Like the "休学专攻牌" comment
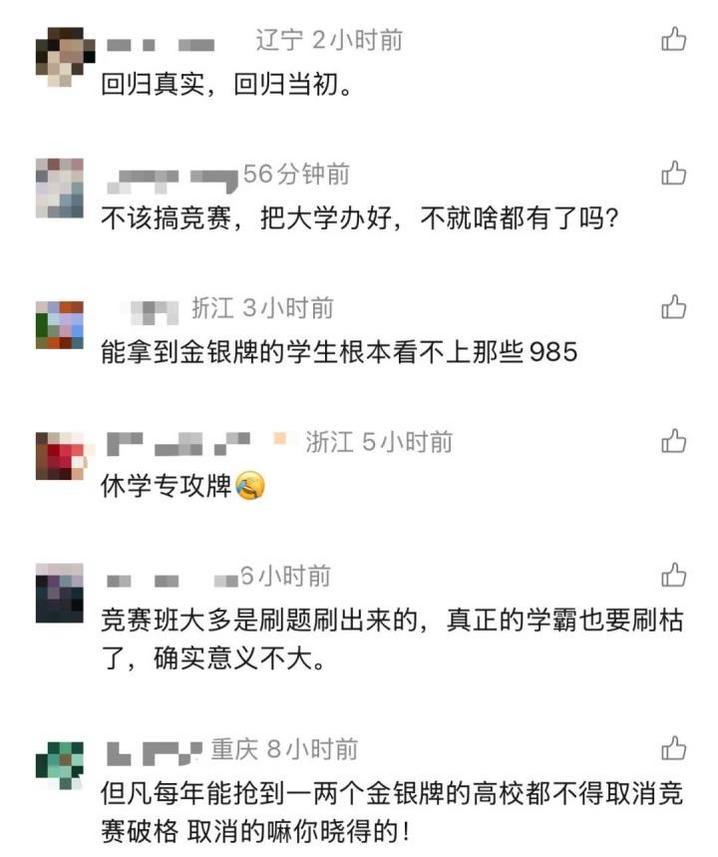The height and width of the screenshot is (857, 718). click(674, 440)
